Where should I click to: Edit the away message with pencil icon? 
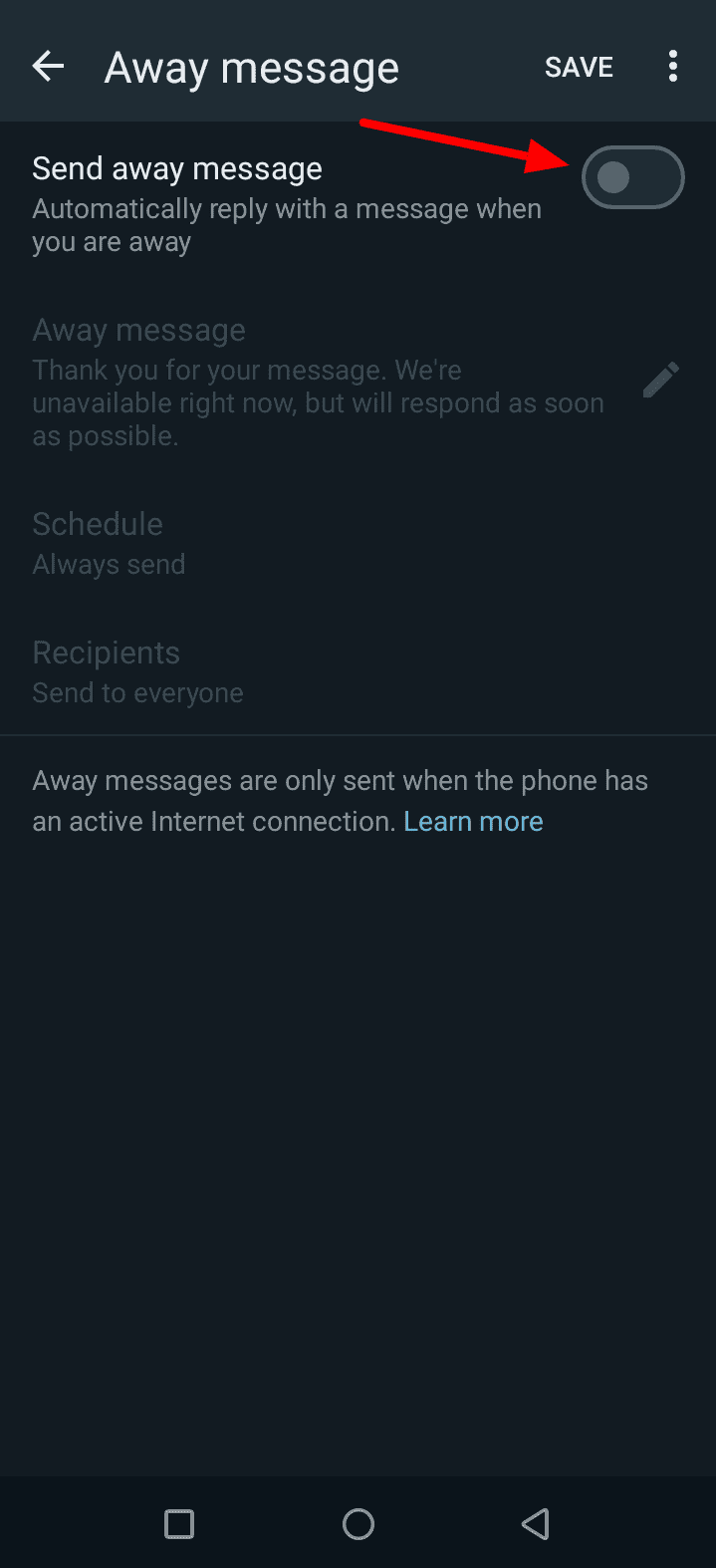coord(660,380)
